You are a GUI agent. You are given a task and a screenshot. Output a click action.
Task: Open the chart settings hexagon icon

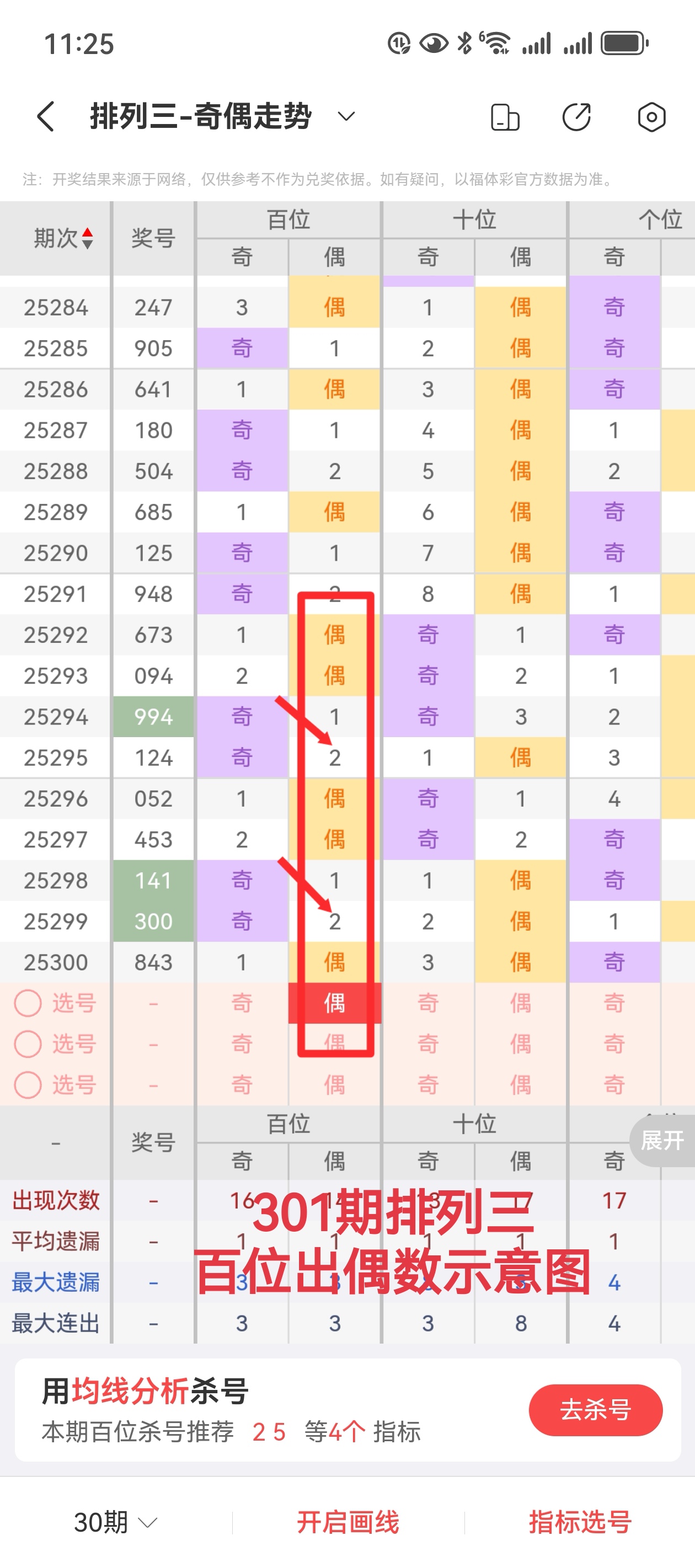point(651,117)
